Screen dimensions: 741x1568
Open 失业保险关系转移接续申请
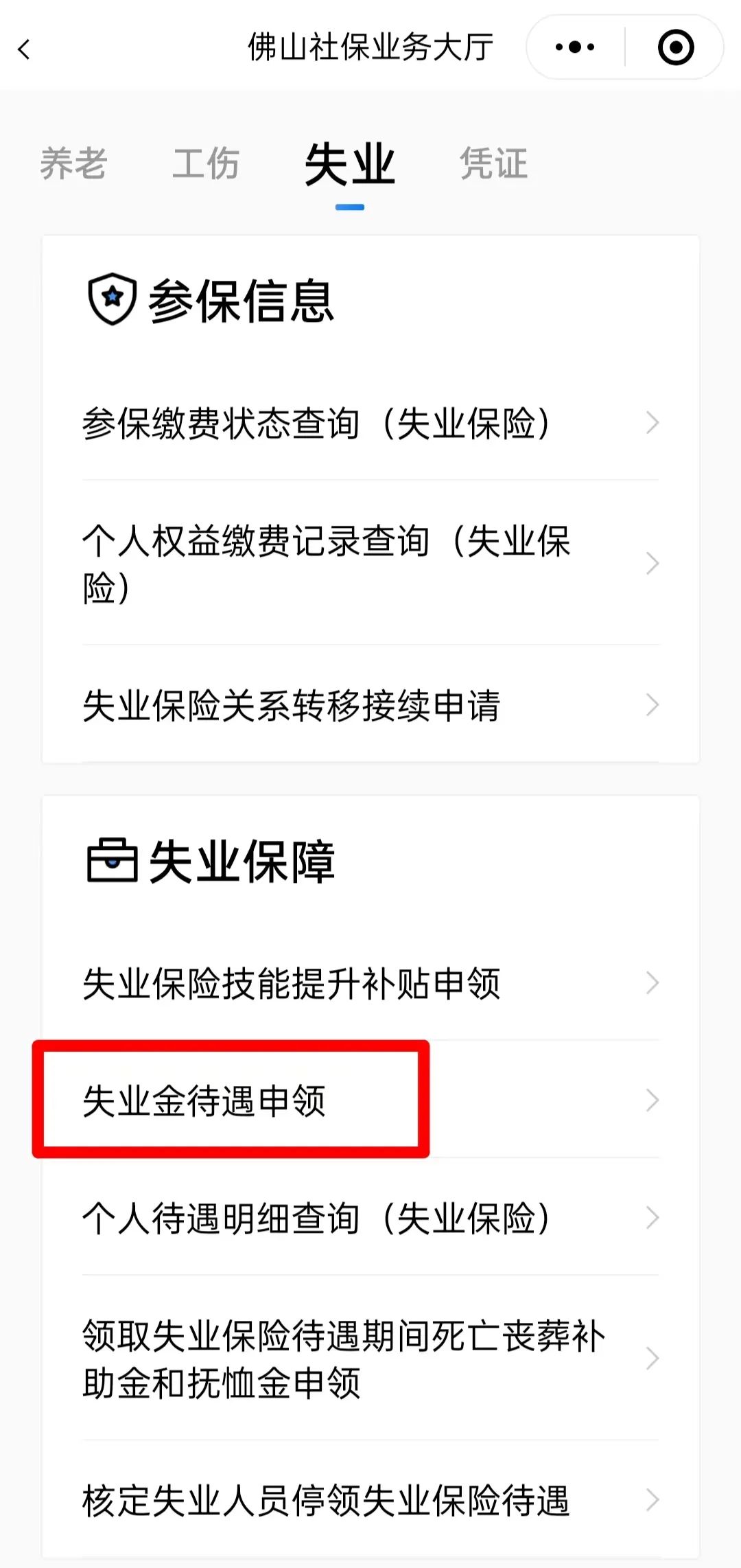(x=370, y=705)
